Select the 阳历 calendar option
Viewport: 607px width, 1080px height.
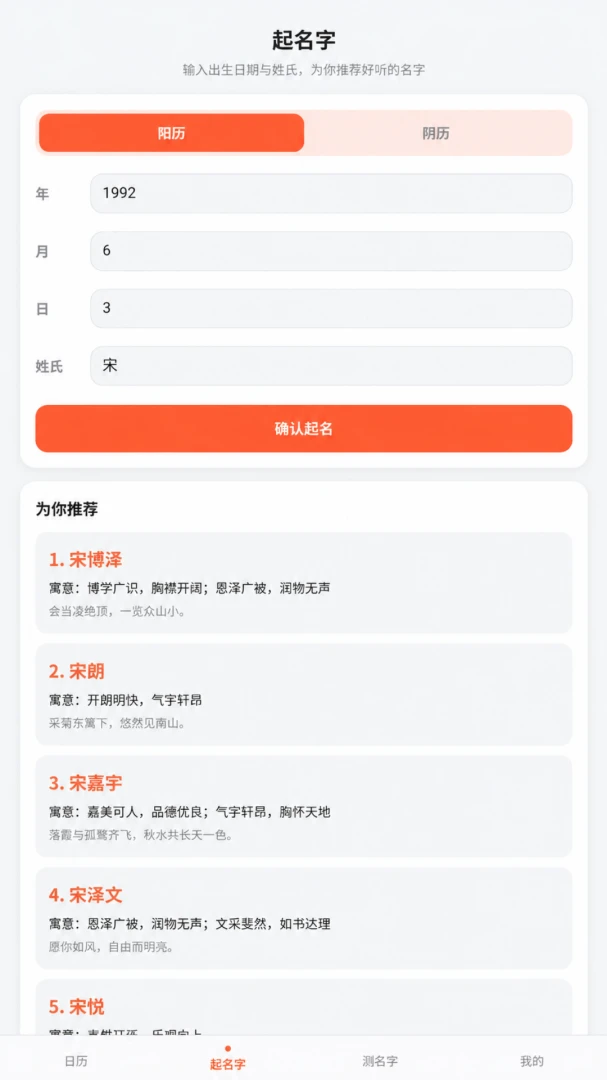click(x=172, y=133)
